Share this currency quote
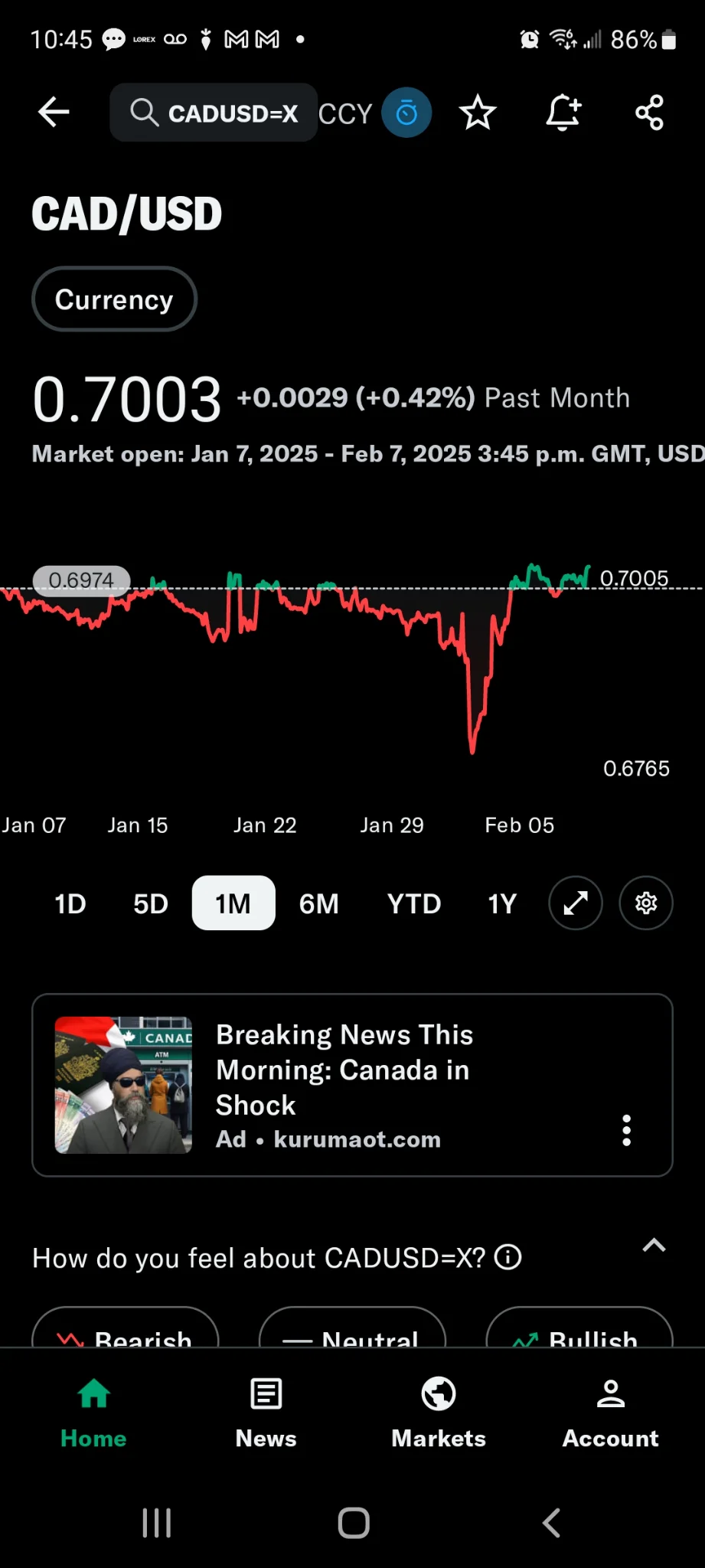The width and height of the screenshot is (705, 1568). (x=650, y=113)
